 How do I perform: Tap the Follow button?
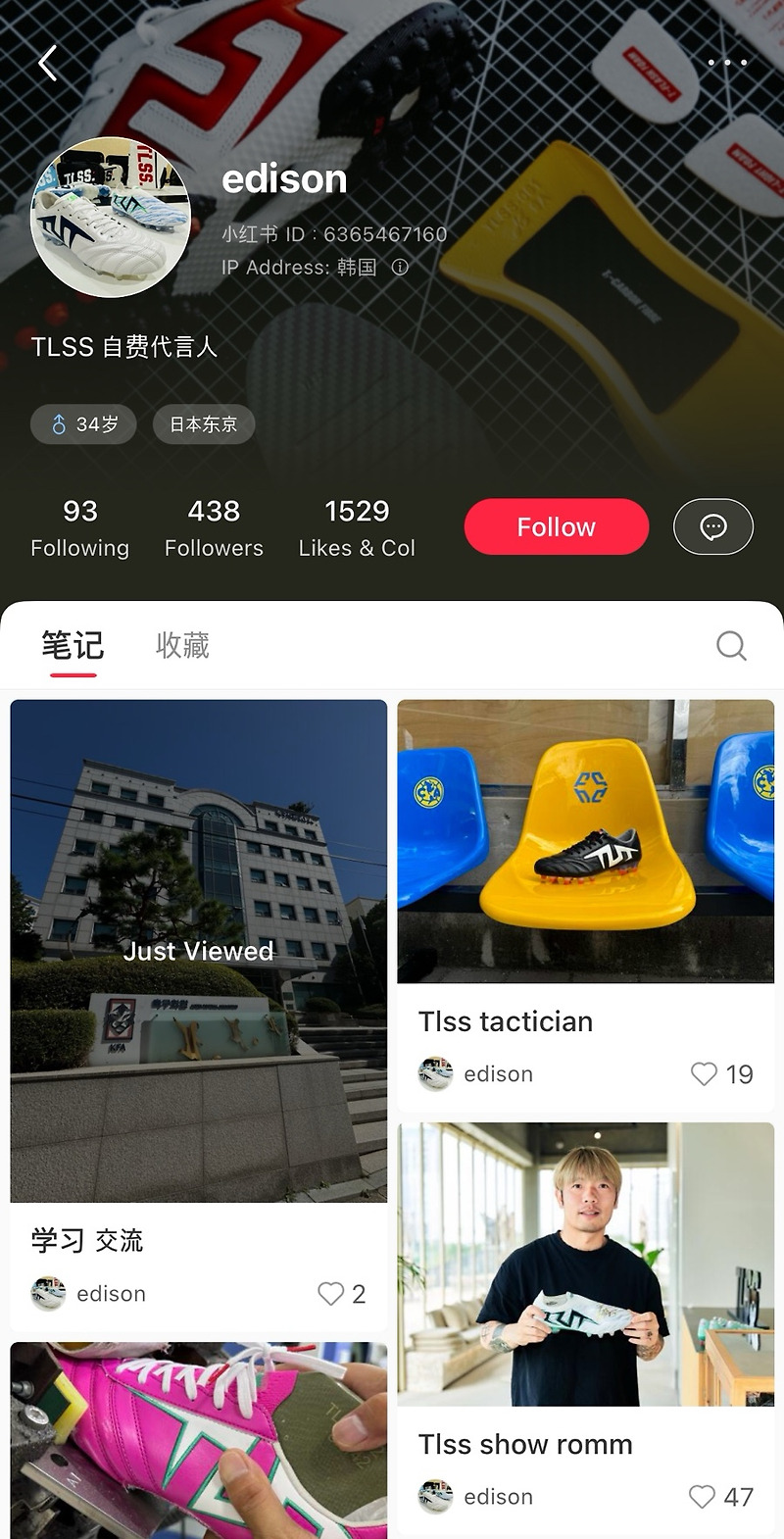pos(556,526)
